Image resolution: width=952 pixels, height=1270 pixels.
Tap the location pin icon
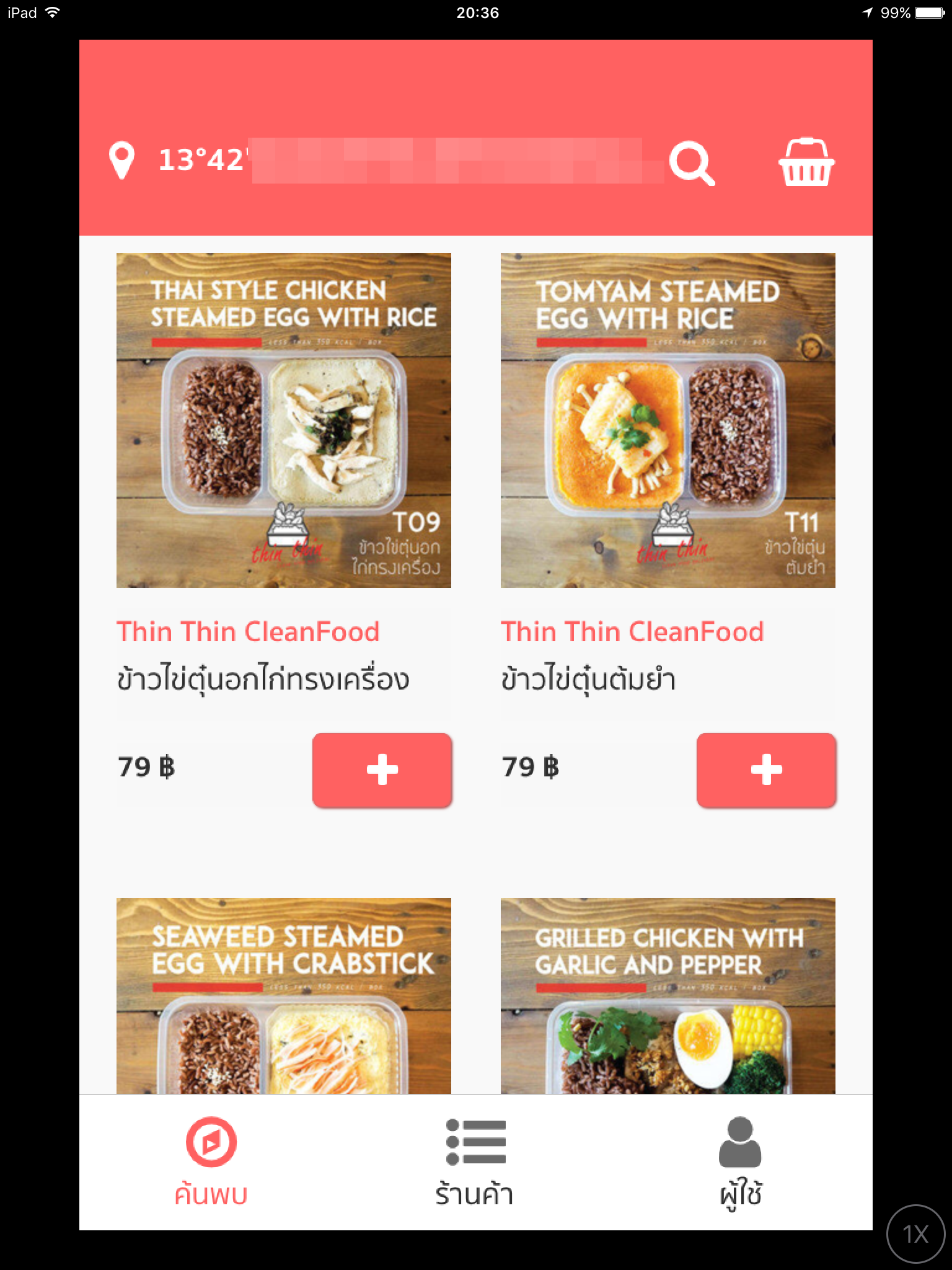[121, 160]
